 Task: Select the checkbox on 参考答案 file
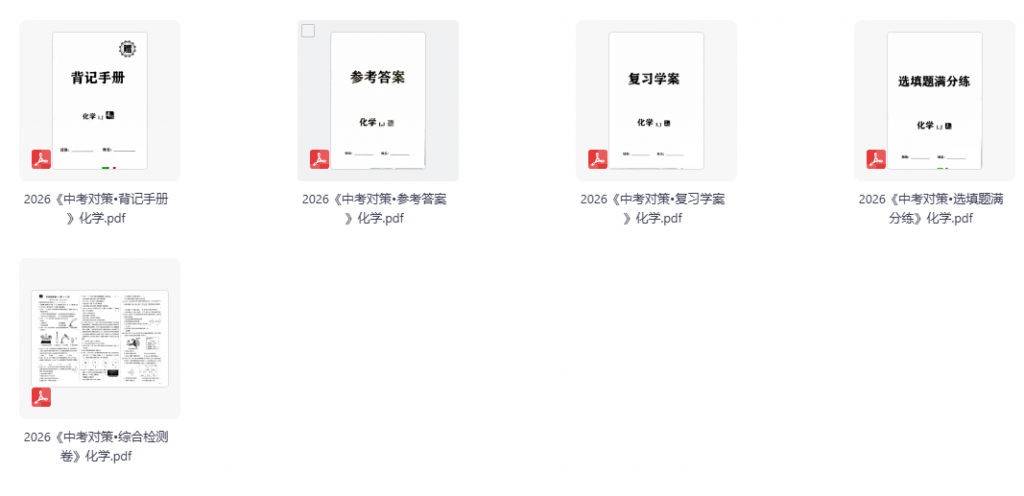[308, 31]
